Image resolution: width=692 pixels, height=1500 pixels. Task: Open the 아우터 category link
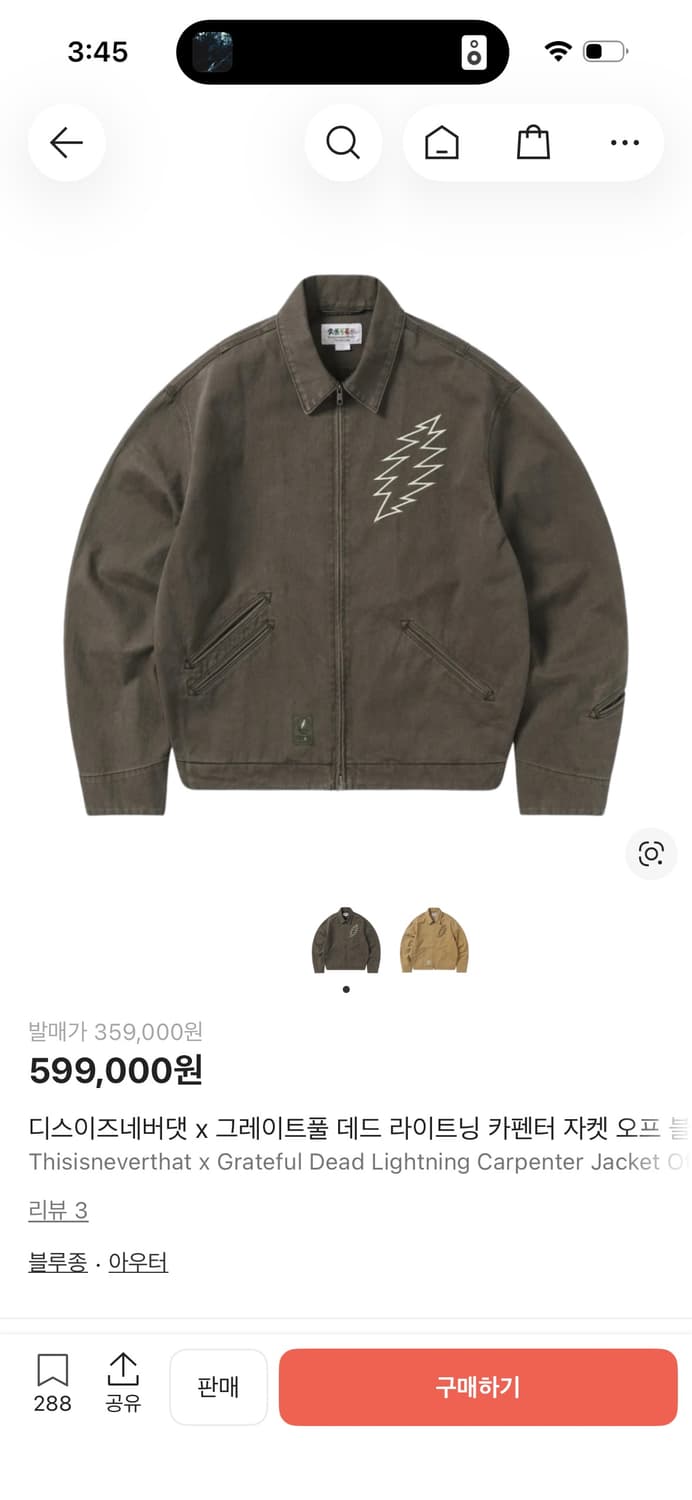coord(138,1263)
